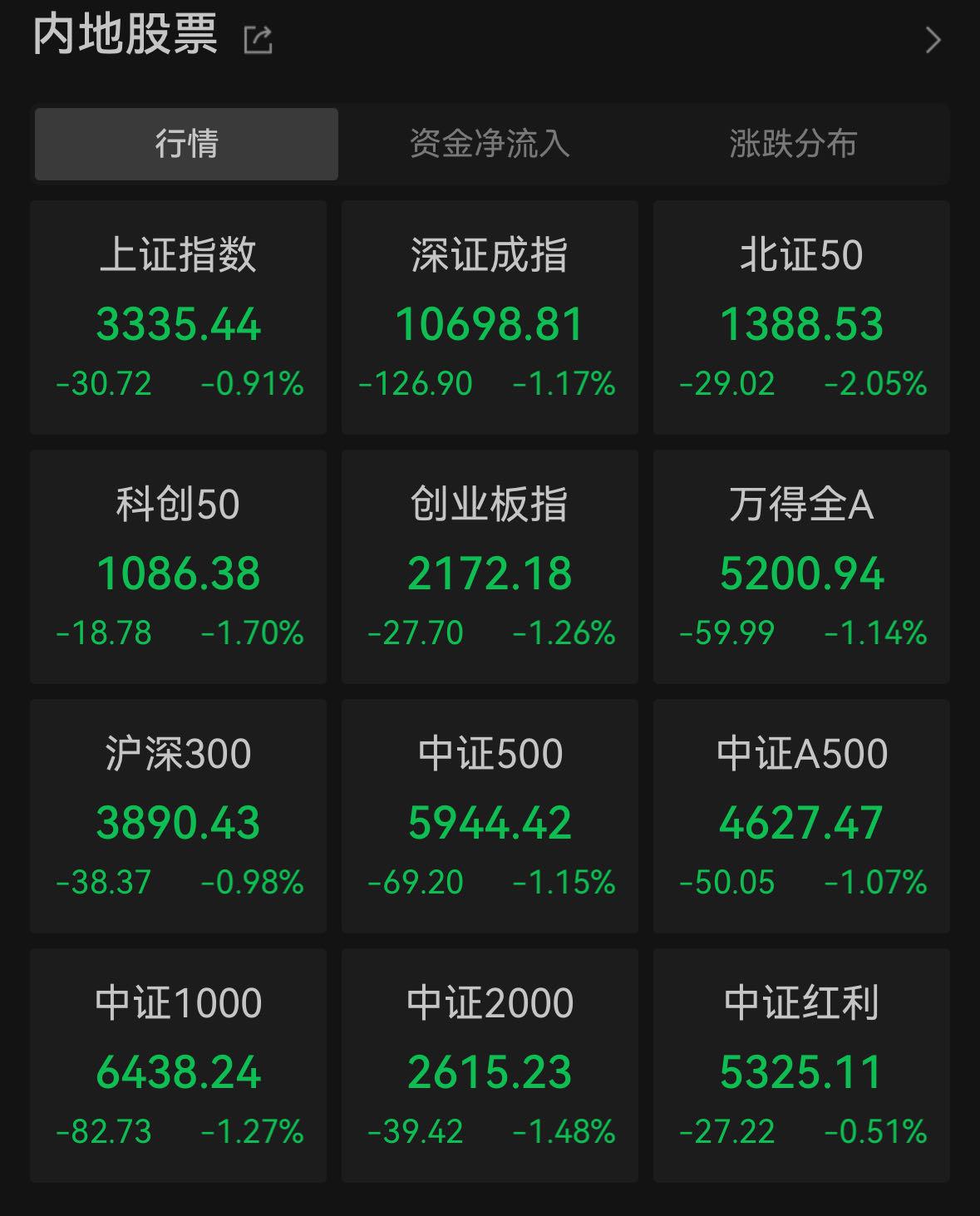
Task: Select the 行情 tab
Action: click(186, 144)
